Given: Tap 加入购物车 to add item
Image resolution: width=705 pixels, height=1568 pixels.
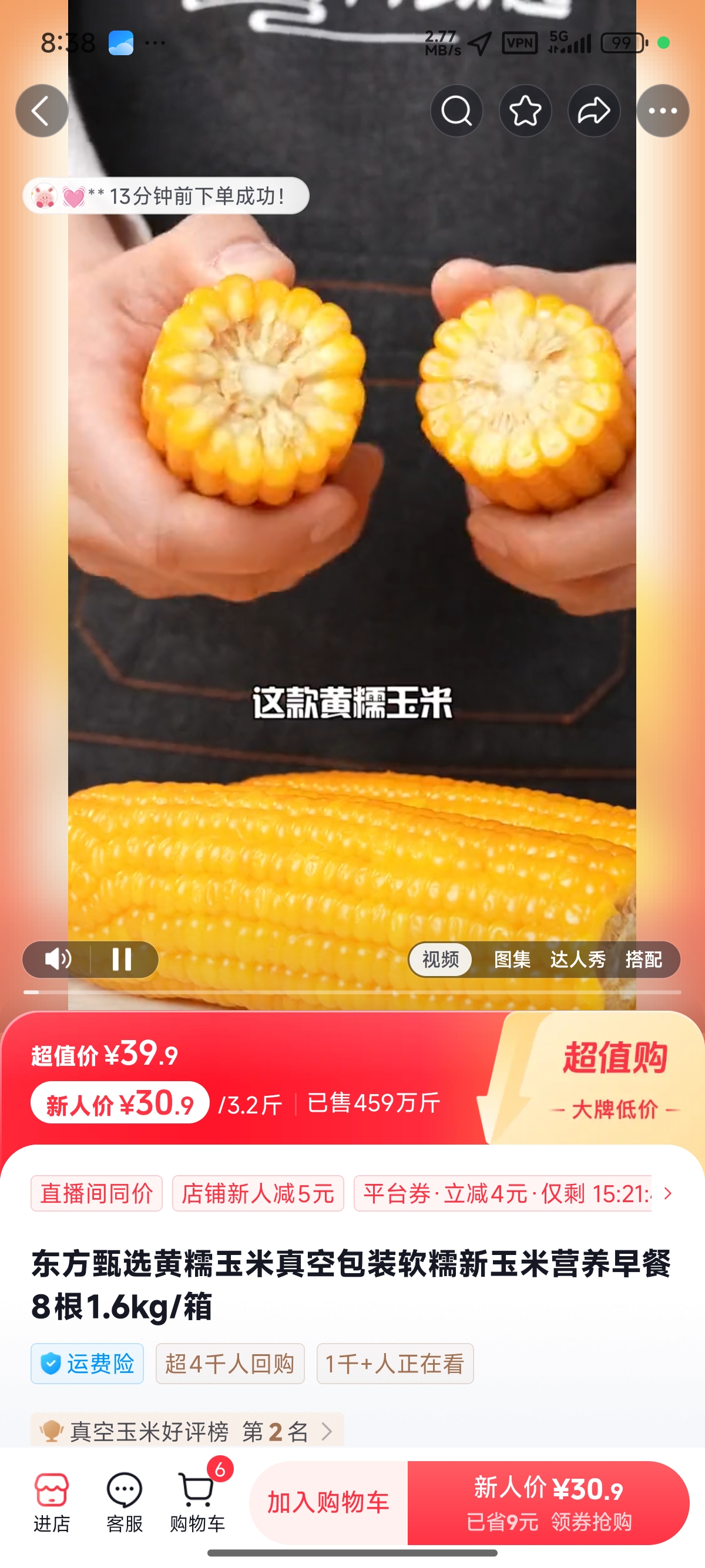Looking at the screenshot, I should (328, 1502).
